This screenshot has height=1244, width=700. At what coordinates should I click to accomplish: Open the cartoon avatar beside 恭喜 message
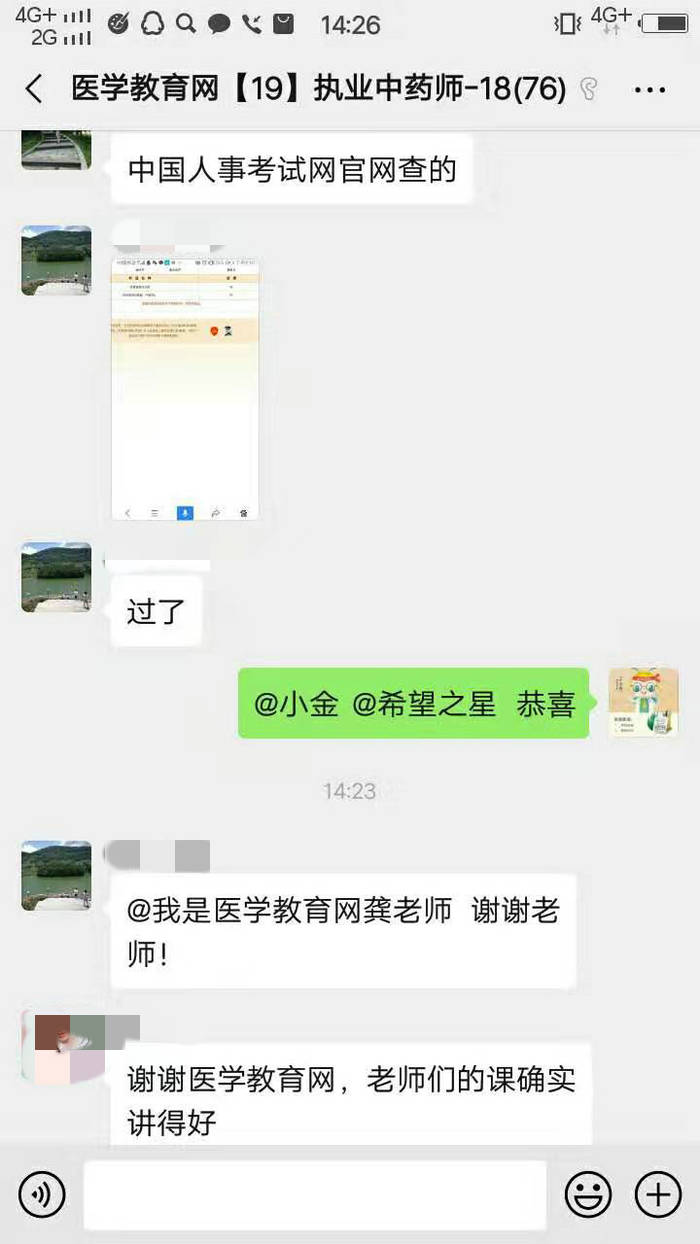coord(643,703)
